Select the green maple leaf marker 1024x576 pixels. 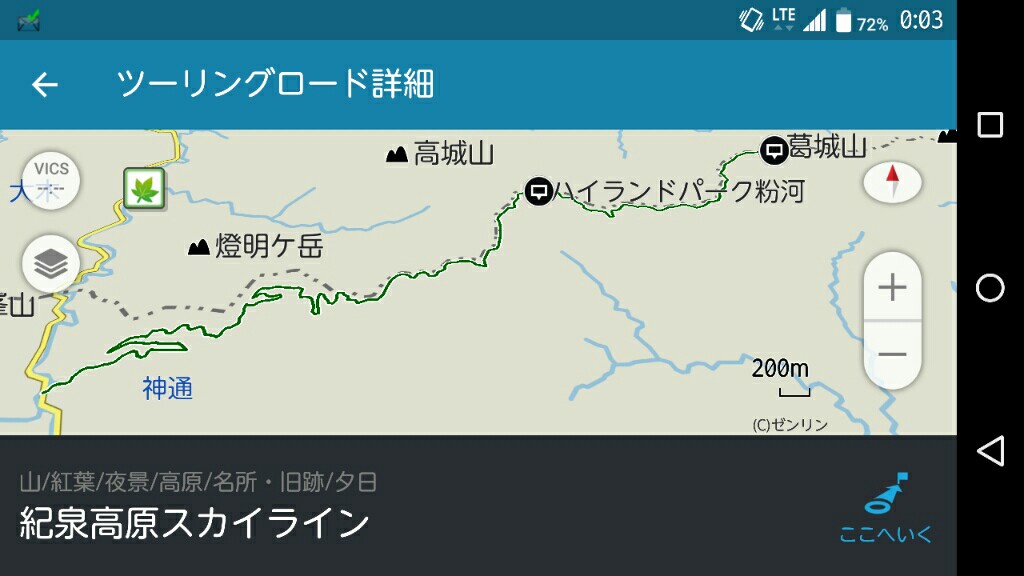tap(145, 188)
